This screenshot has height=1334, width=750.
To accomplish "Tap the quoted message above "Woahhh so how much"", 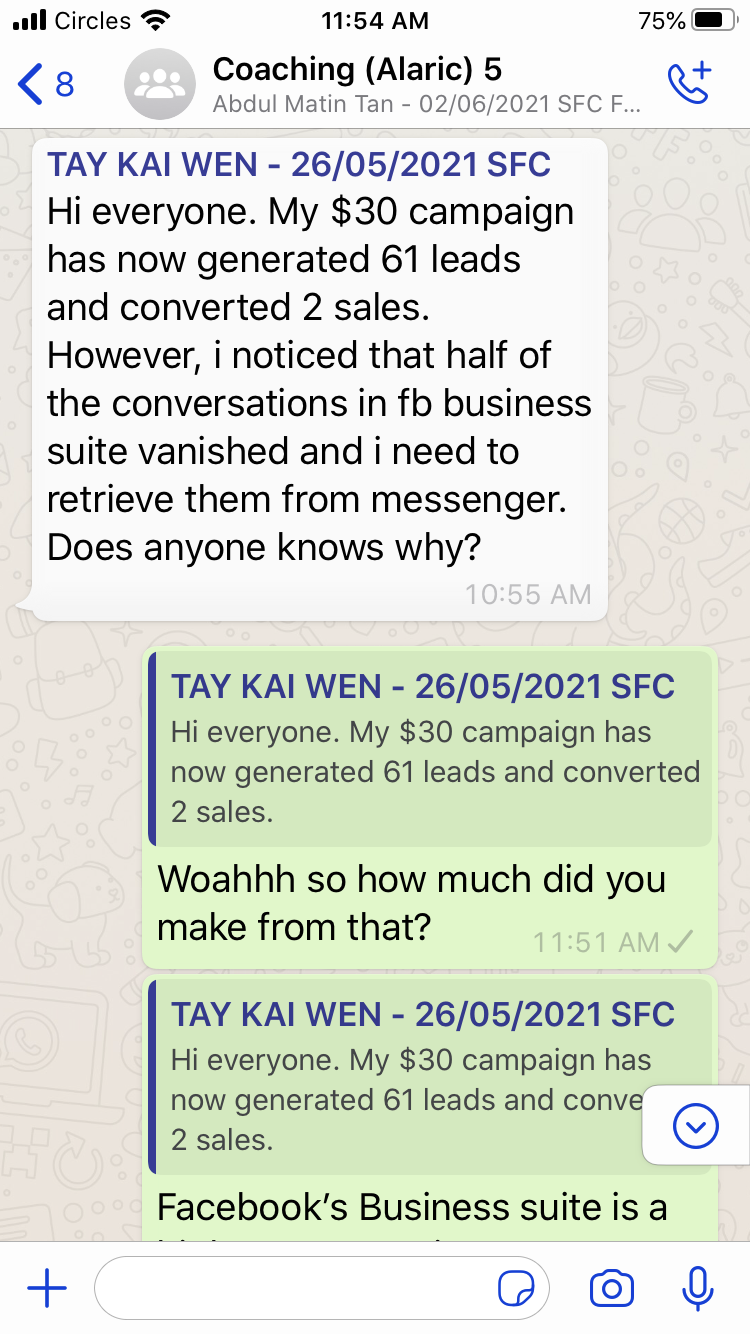I will pyautogui.click(x=430, y=748).
